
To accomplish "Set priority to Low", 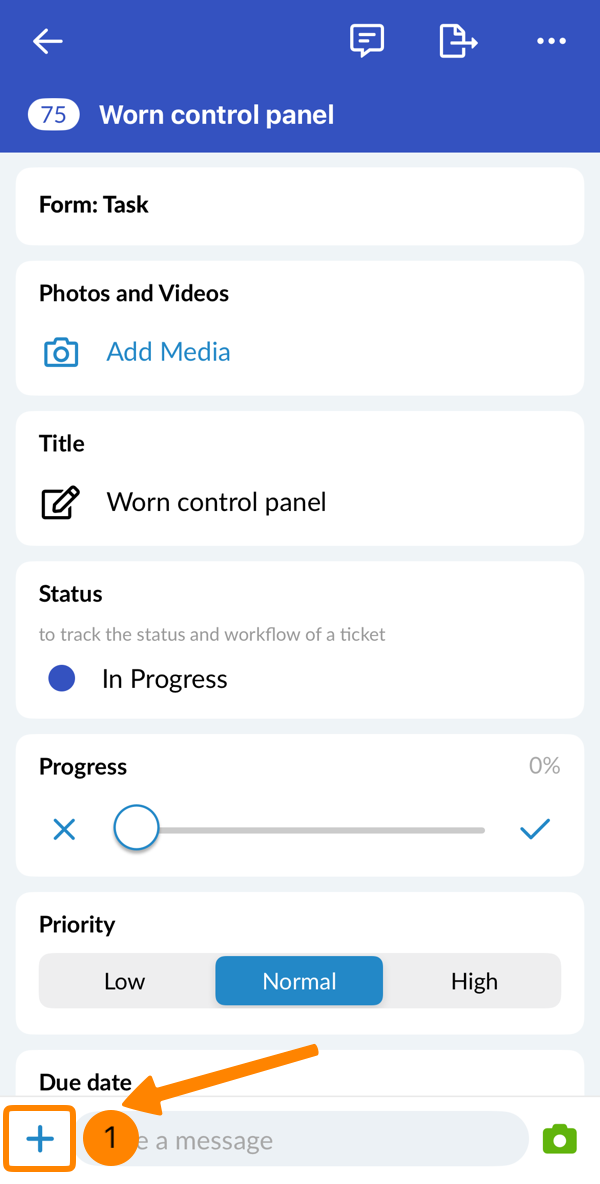I will [x=125, y=981].
